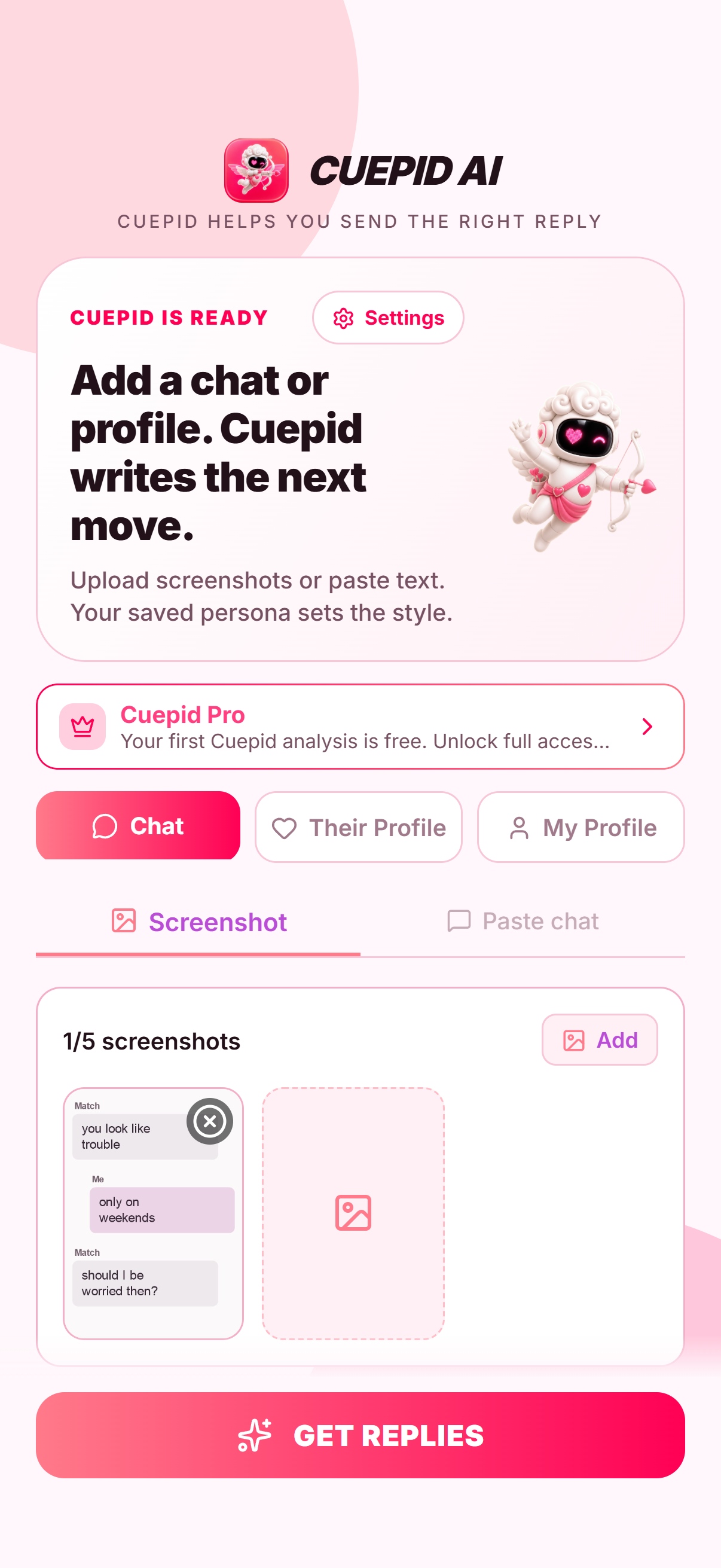Image resolution: width=721 pixels, height=1568 pixels.
Task: Switch to the Paste chat tab
Action: [x=523, y=922]
